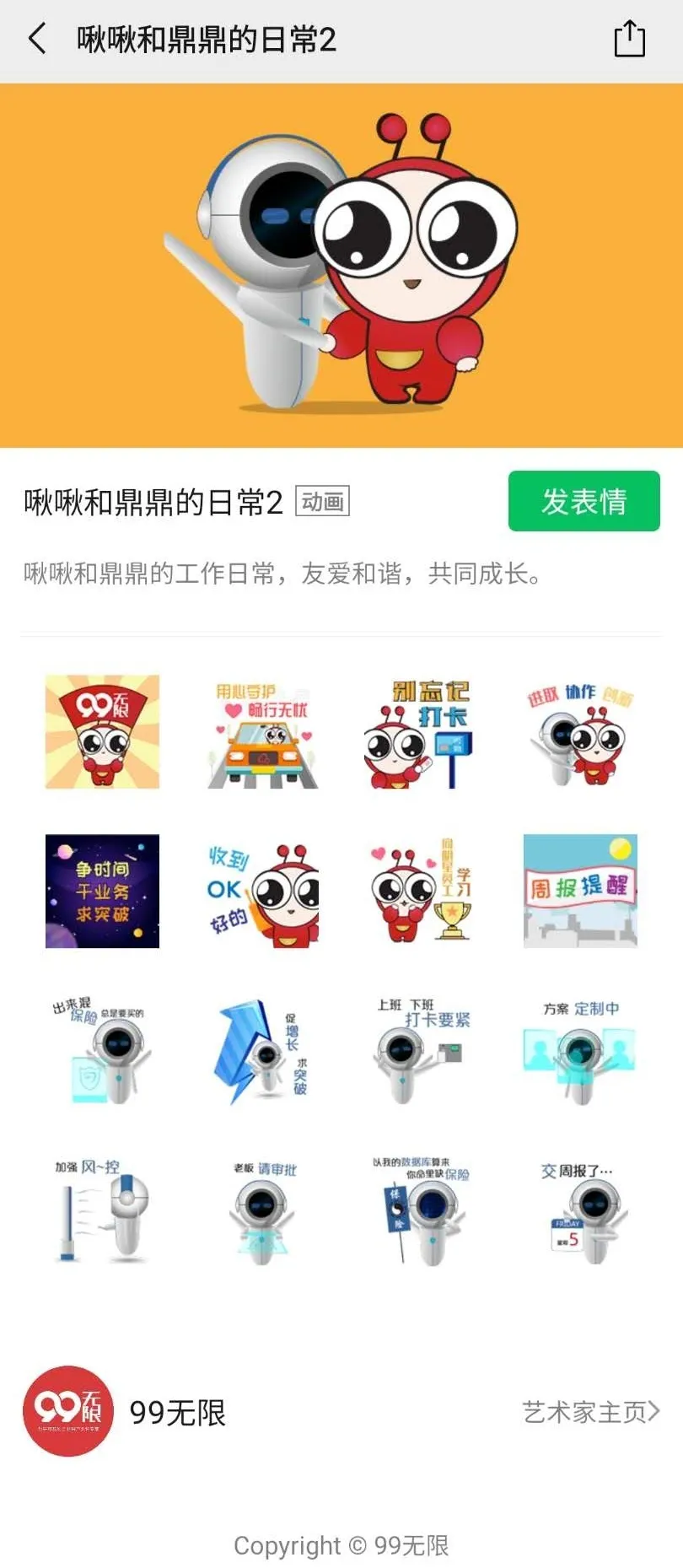Preview the 方案定制中 sticker
The height and width of the screenshot is (1568, 683).
pyautogui.click(x=579, y=1050)
